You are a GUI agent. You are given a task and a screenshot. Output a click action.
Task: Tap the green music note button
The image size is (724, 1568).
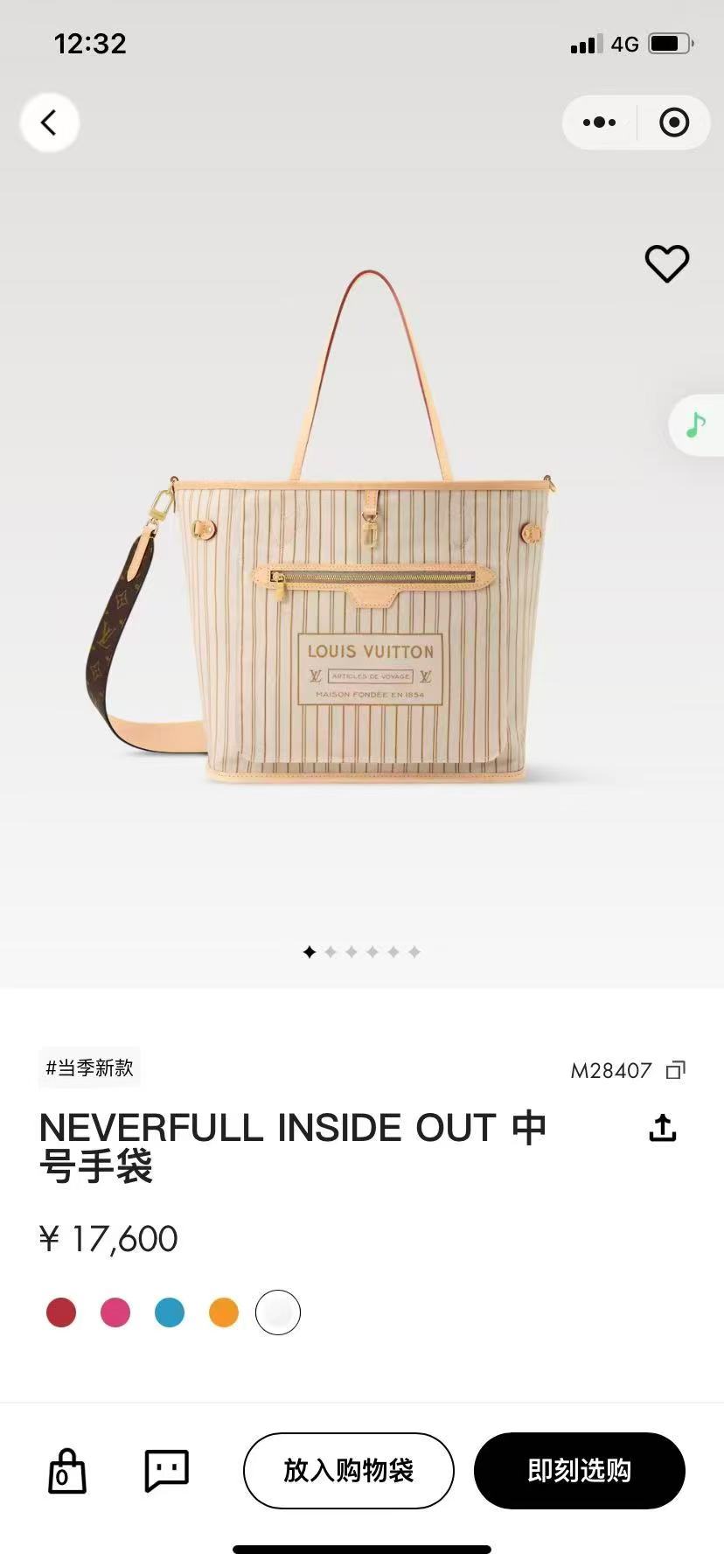pos(696,426)
